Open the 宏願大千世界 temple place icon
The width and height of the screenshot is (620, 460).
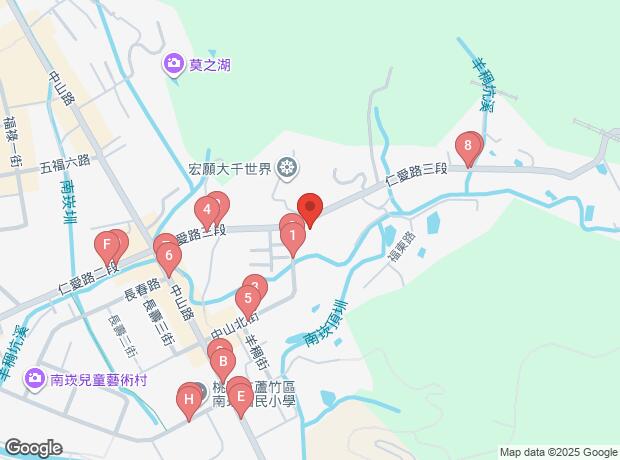(287, 169)
